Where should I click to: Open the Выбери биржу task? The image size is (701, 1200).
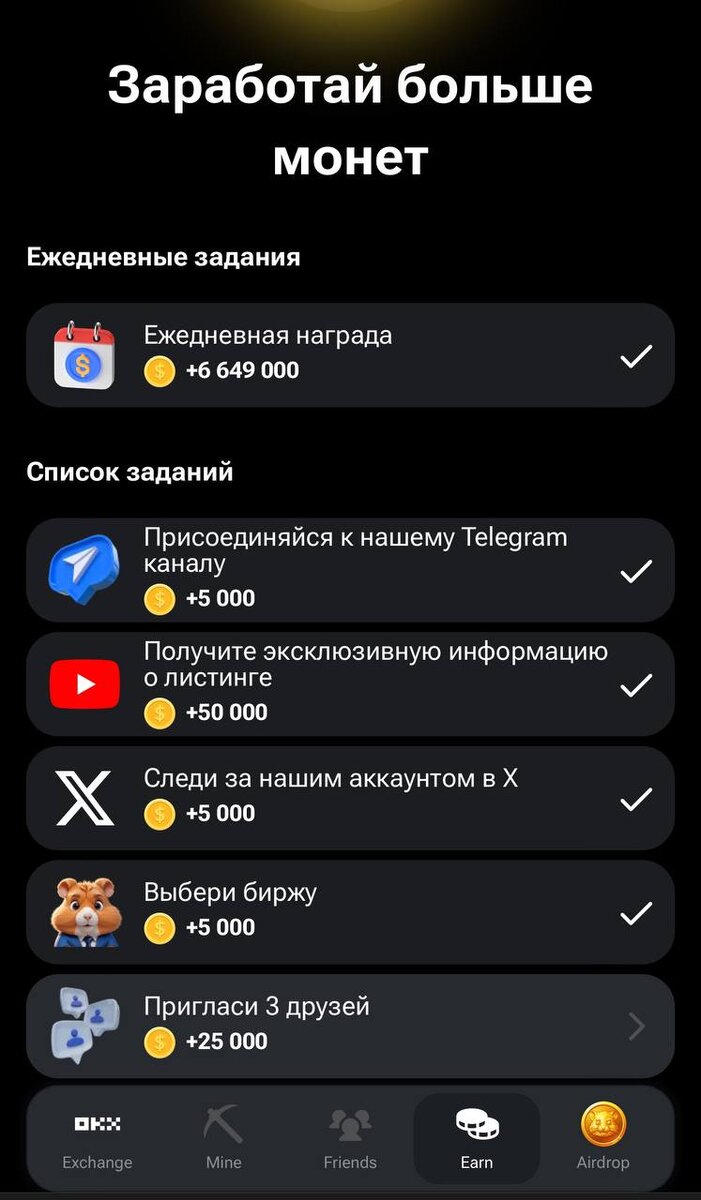pos(350,912)
